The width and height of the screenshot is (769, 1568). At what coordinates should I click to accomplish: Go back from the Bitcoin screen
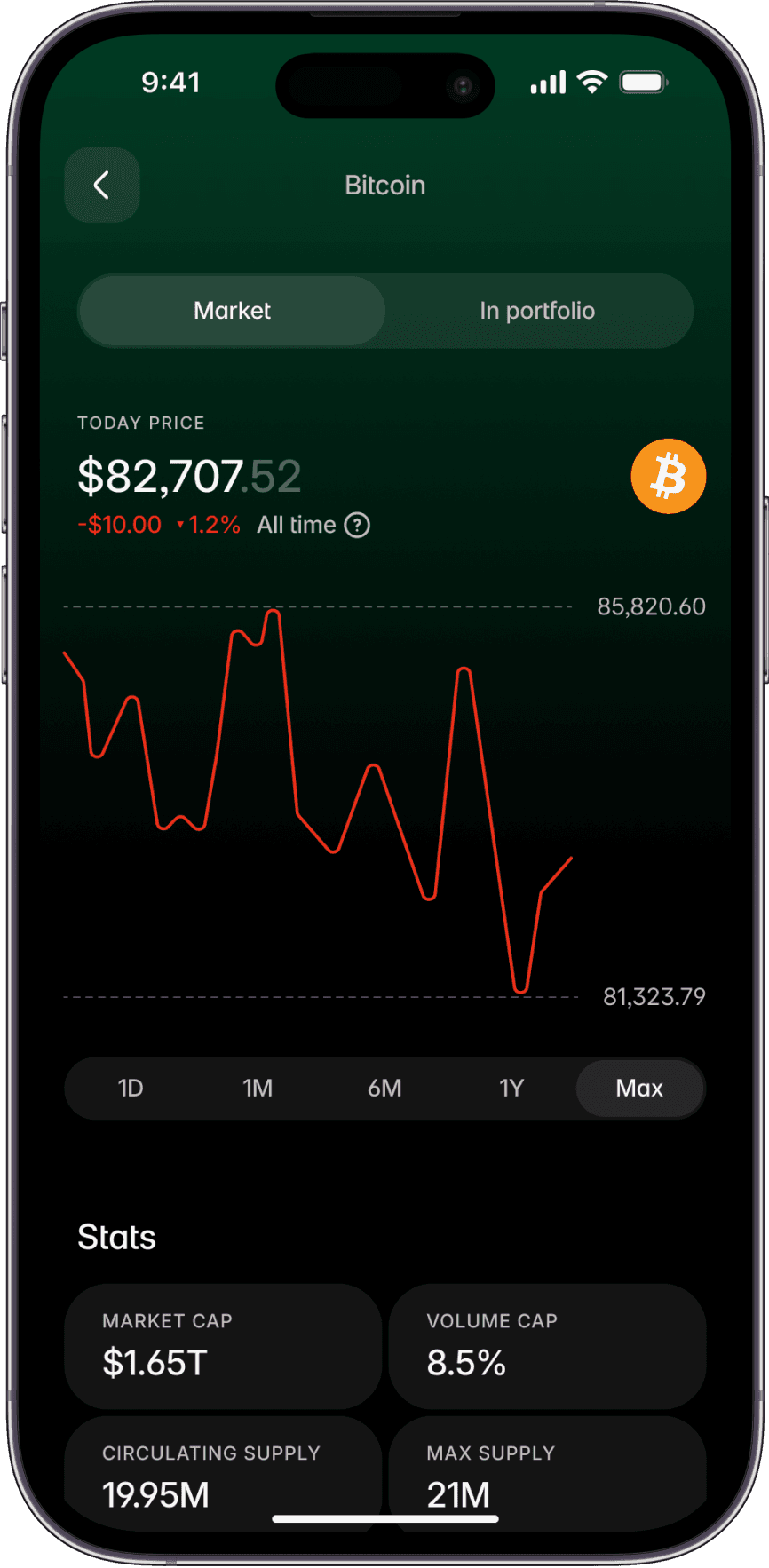[x=102, y=185]
